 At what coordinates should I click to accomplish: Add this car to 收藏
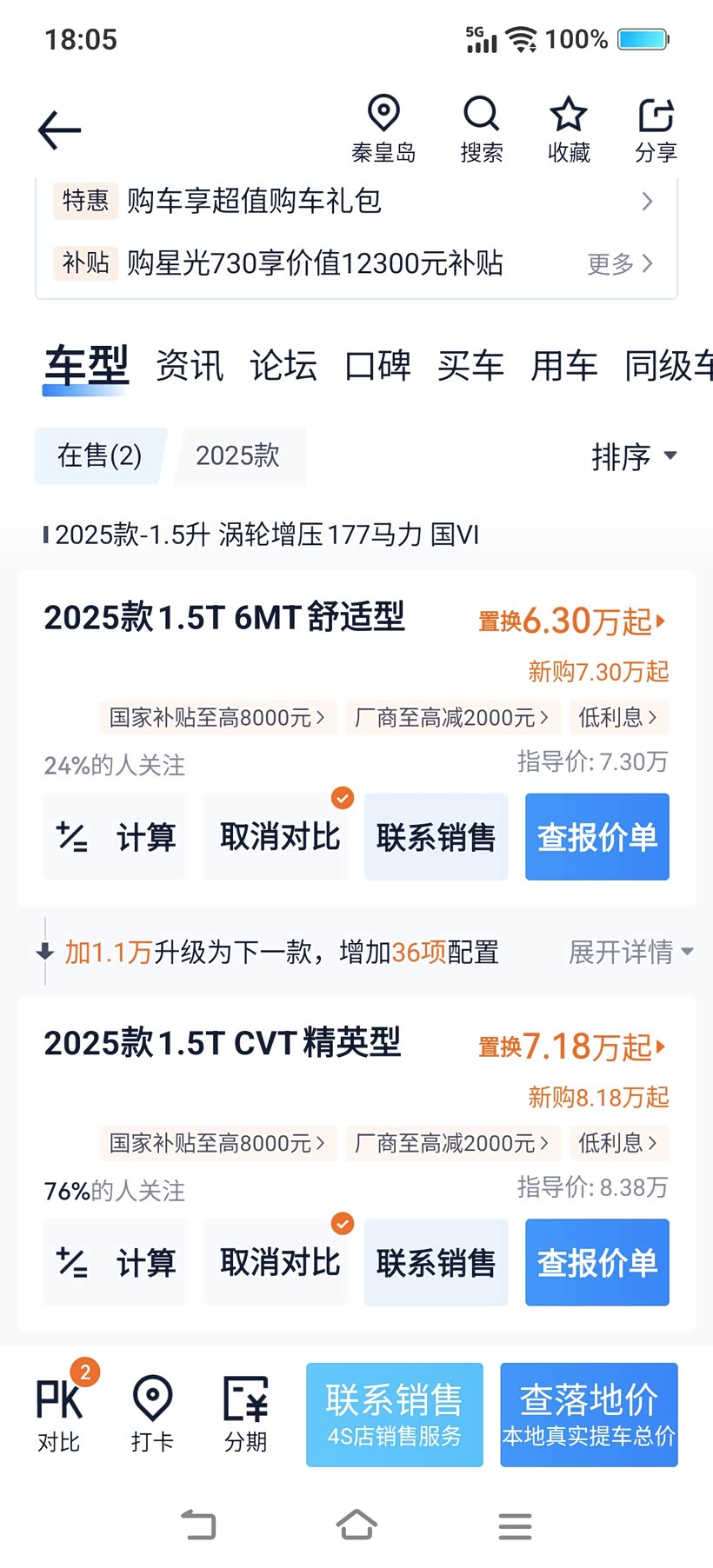point(569,130)
